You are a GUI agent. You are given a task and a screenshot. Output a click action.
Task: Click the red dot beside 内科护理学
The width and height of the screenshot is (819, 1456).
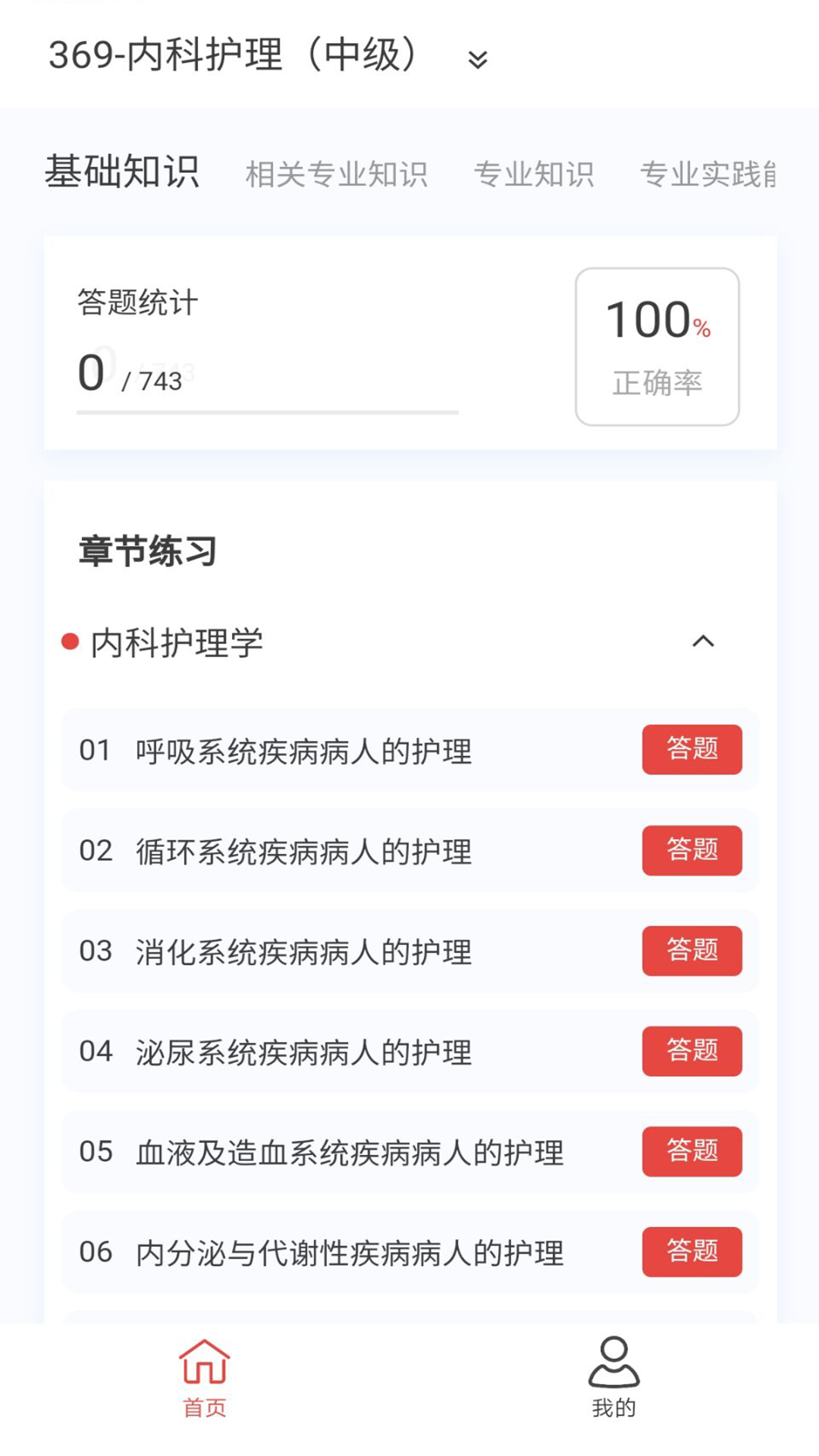coord(69,642)
